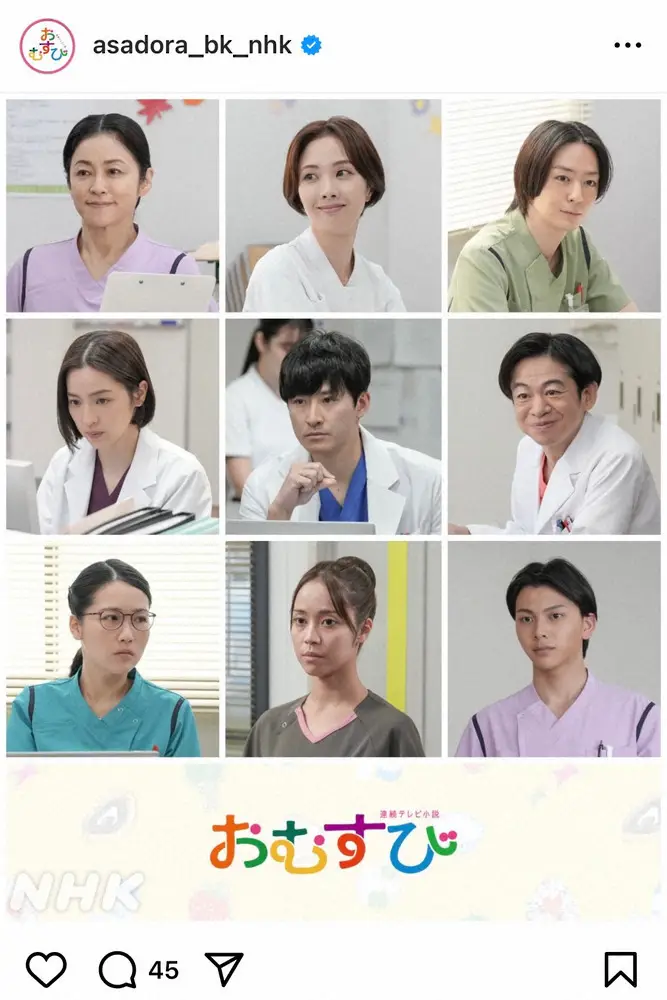Image resolution: width=667 pixels, height=1000 pixels.
Task: Open the comments on this post
Action: (118, 969)
